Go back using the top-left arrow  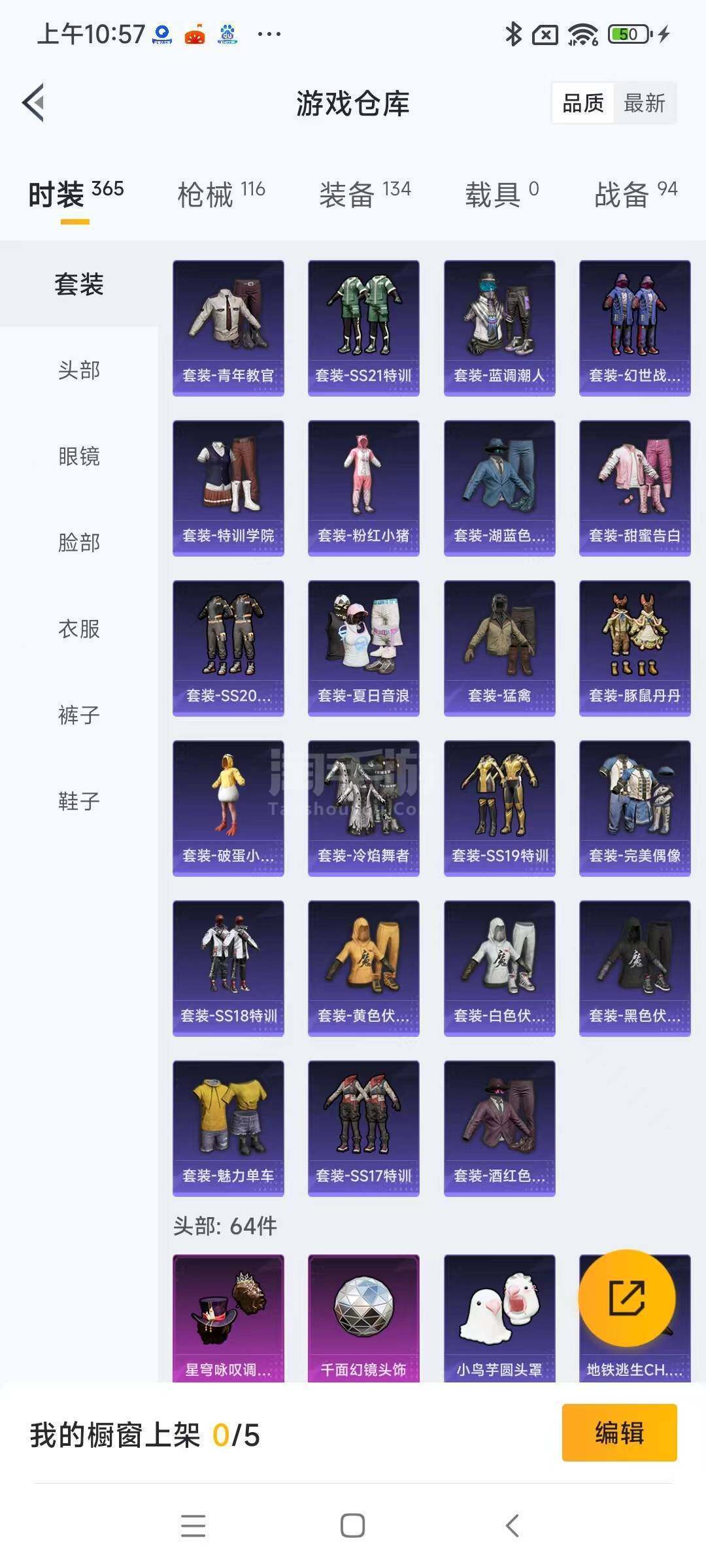[x=33, y=103]
